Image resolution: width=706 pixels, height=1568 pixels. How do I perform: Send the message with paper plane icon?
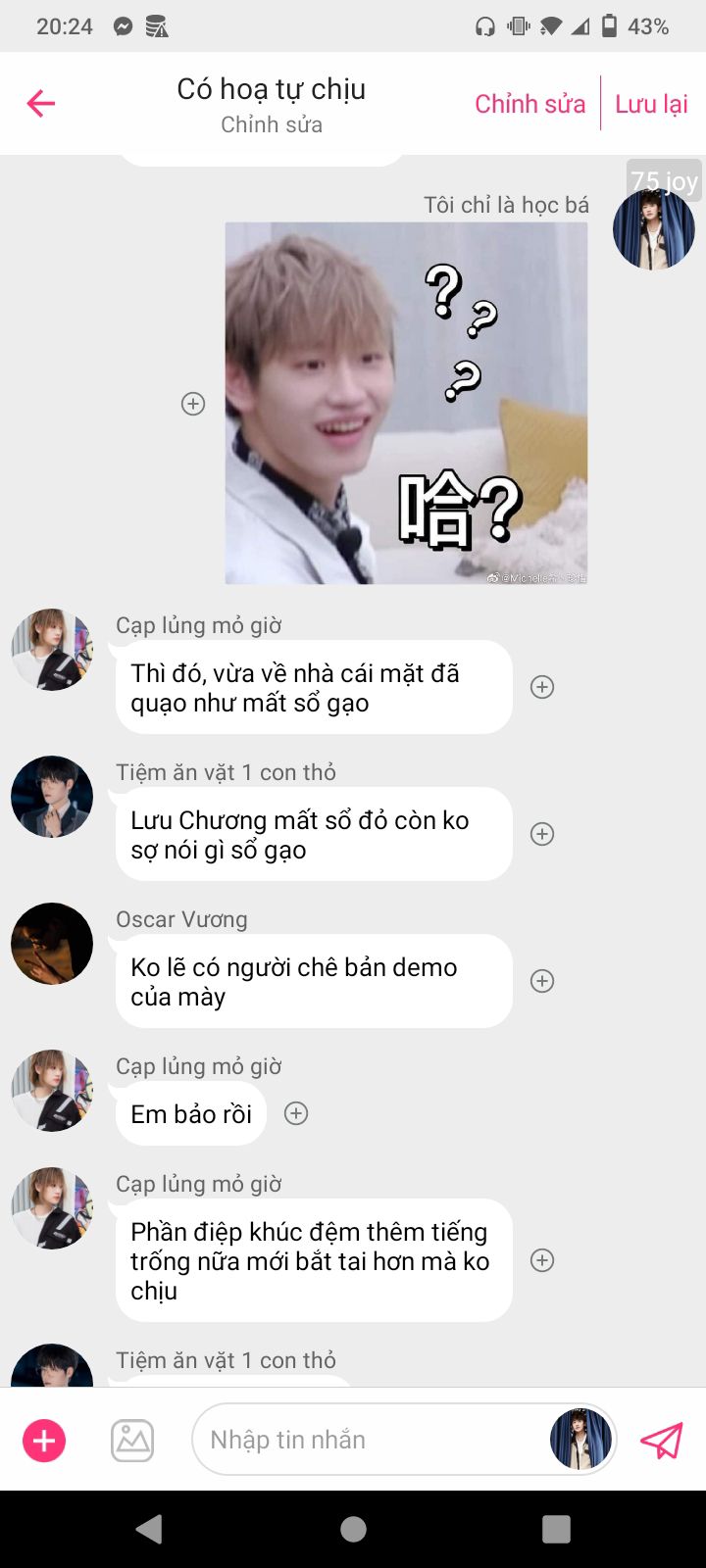click(x=662, y=1441)
